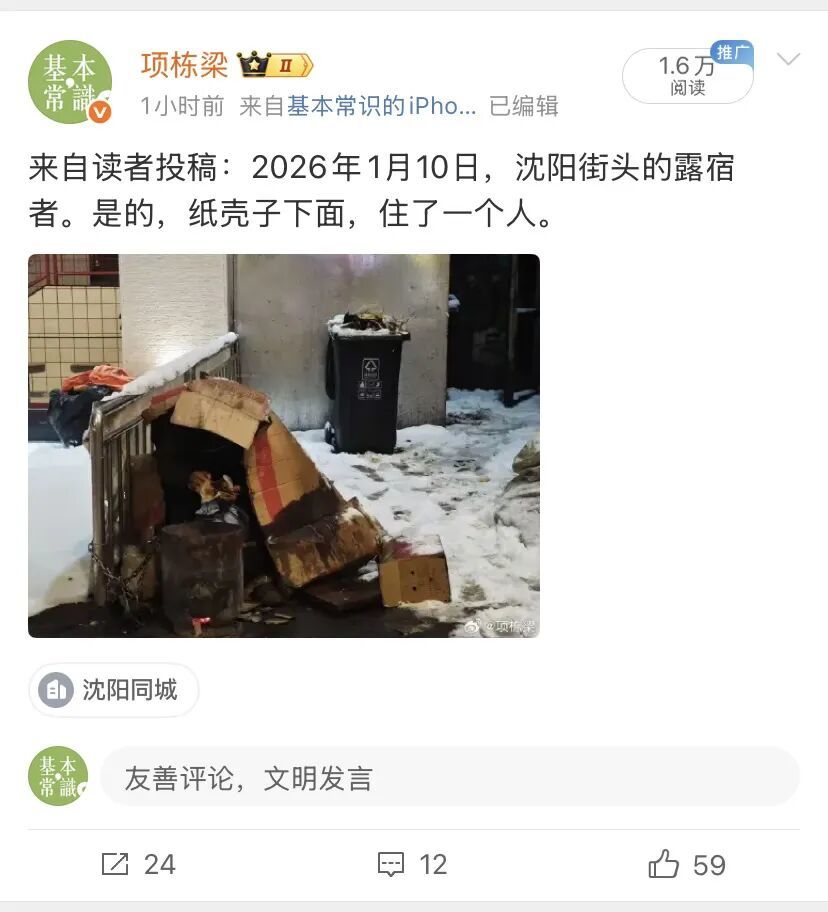The height and width of the screenshot is (912, 828).
Task: Like this post
Action: tap(687, 864)
